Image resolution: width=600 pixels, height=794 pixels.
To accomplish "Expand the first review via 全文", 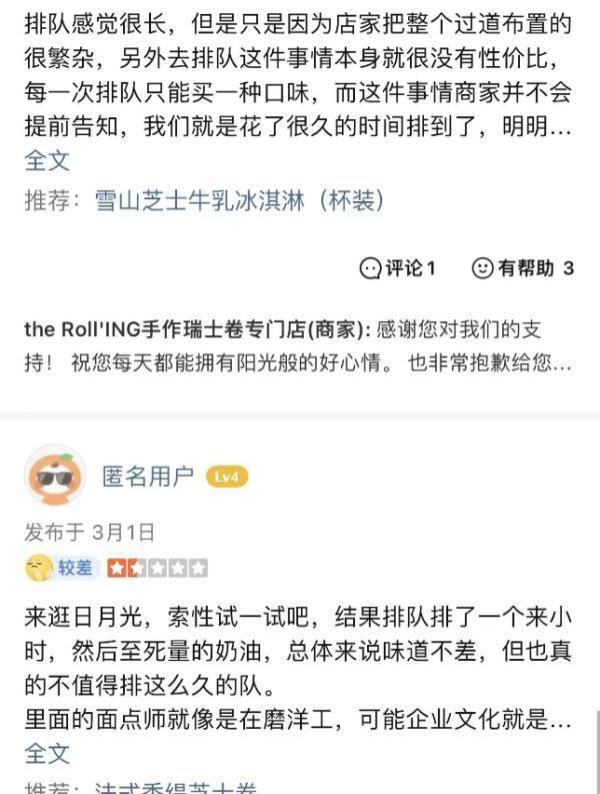I will (x=47, y=159).
